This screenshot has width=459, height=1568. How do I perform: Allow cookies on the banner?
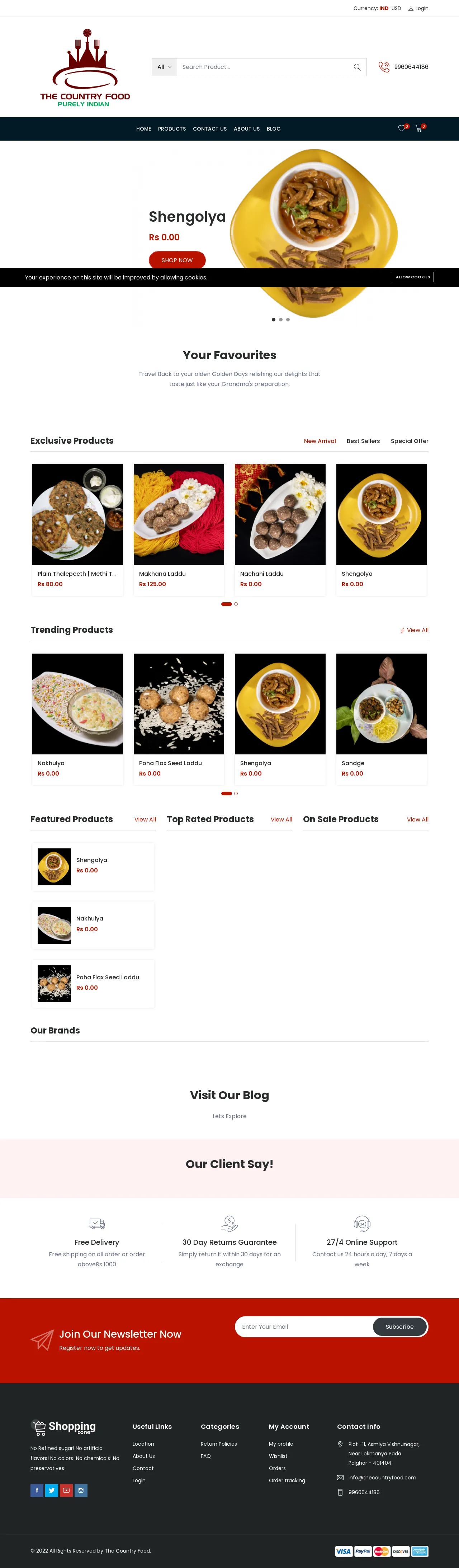(x=412, y=277)
